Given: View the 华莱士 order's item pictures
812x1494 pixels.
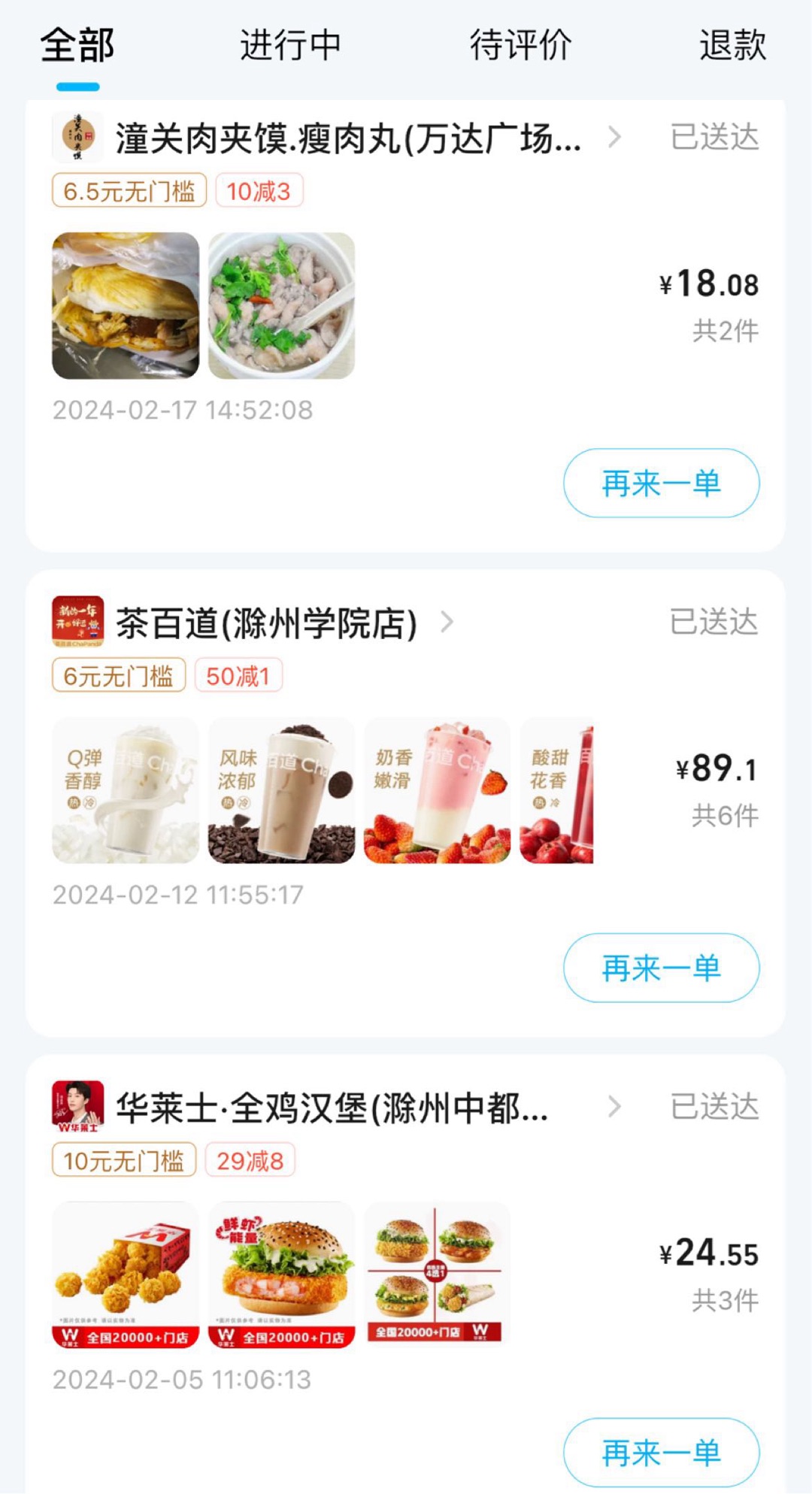Looking at the screenshot, I should 280,1274.
